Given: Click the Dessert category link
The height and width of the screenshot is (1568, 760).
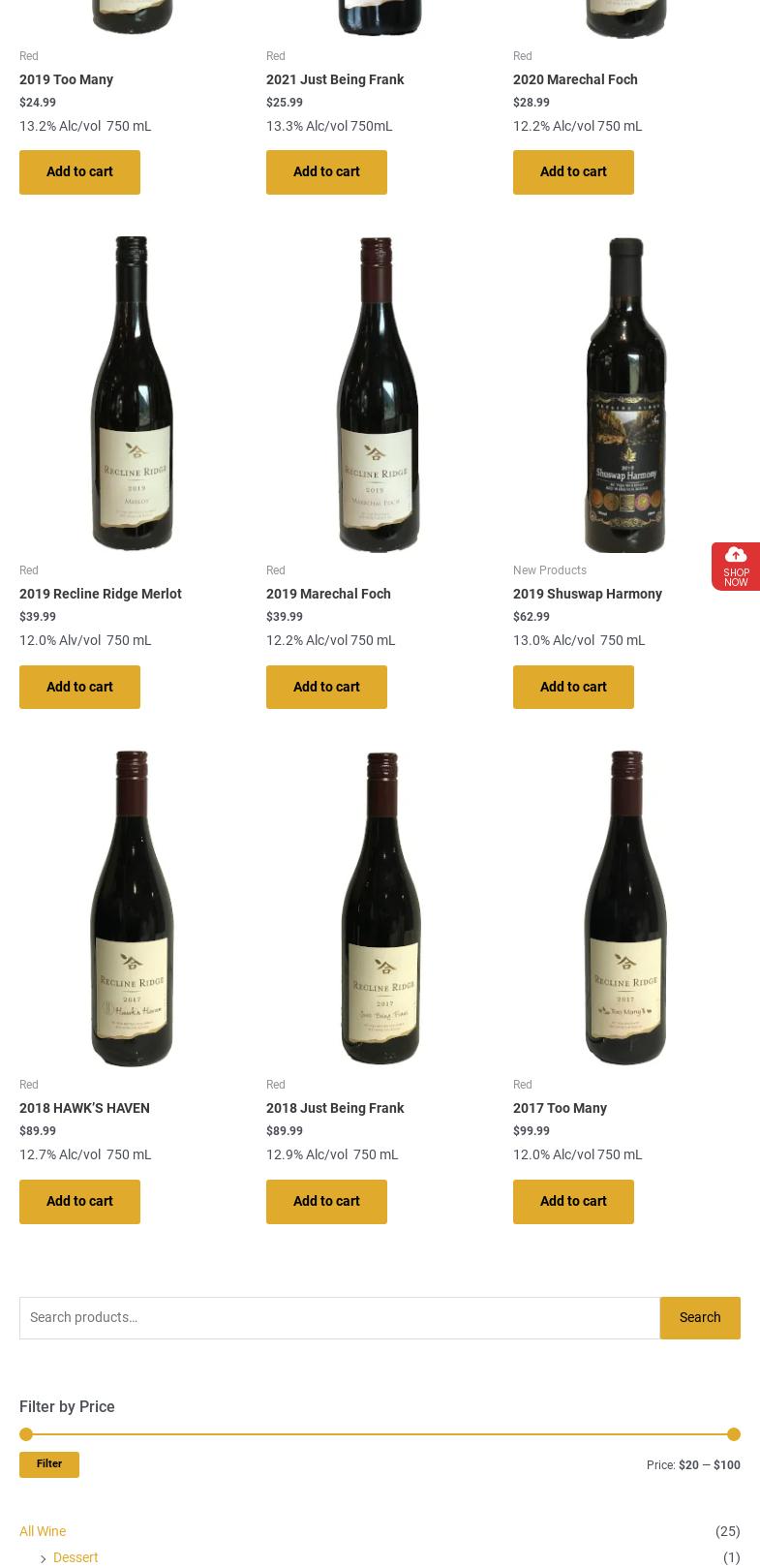Looking at the screenshot, I should click(76, 1557).
